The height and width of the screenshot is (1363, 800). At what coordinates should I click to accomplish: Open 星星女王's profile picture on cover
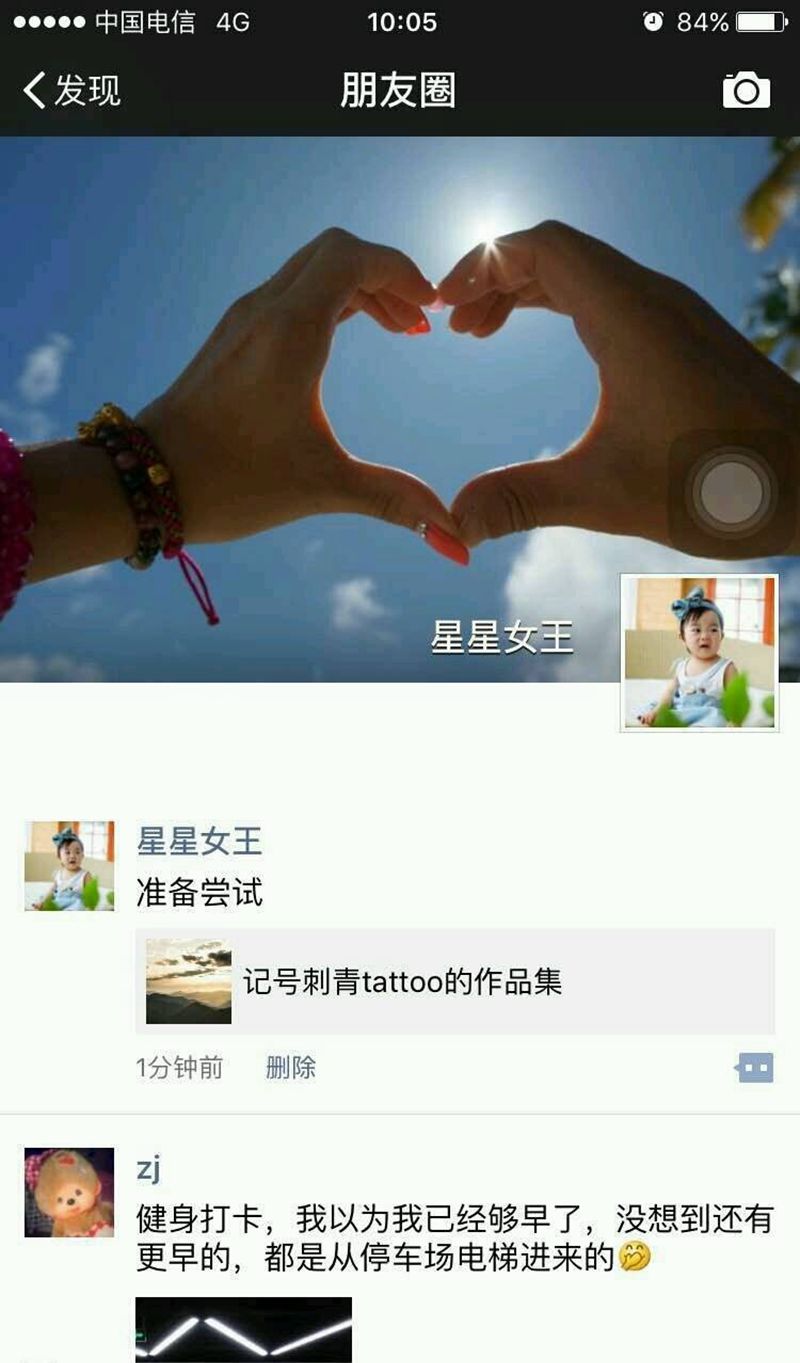[699, 652]
